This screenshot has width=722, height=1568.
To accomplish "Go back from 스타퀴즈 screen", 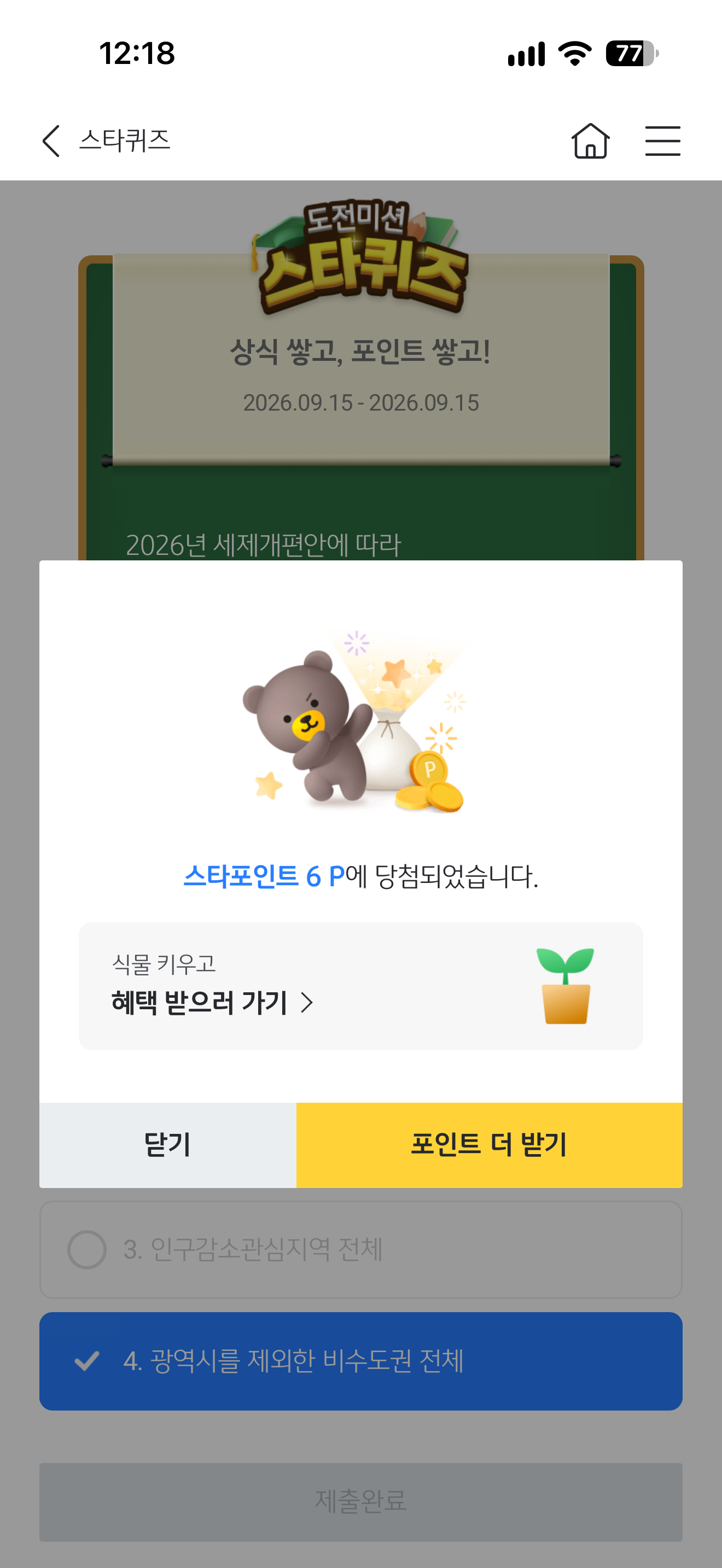I will pyautogui.click(x=51, y=141).
